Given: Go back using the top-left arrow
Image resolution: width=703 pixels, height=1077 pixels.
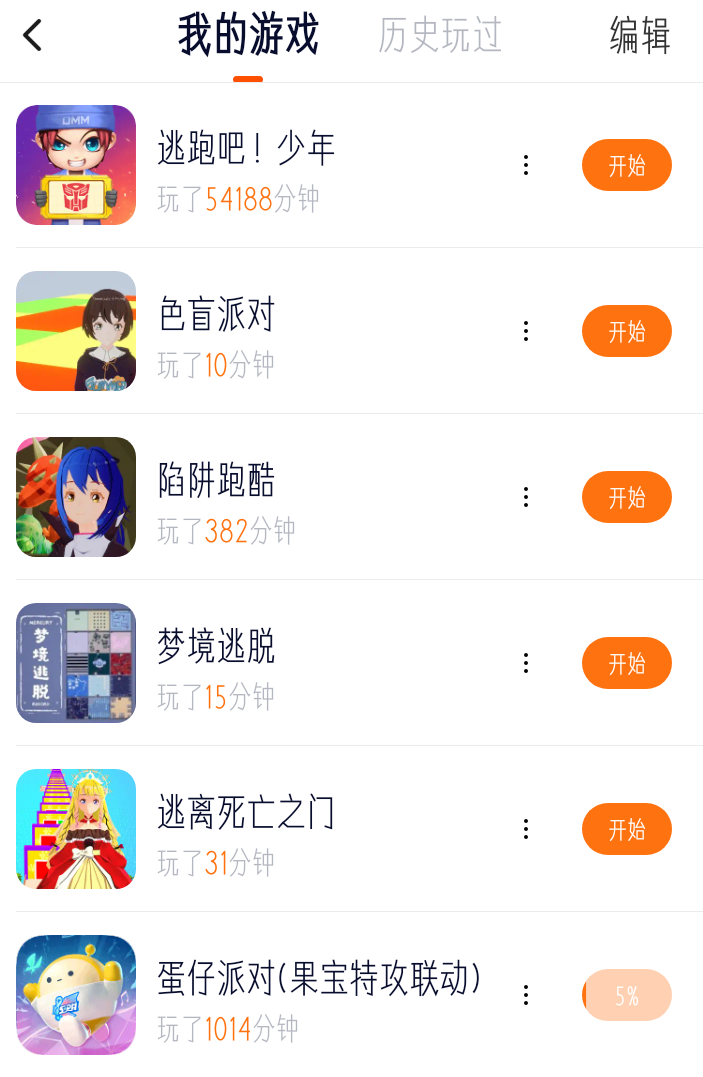Looking at the screenshot, I should click(x=33, y=36).
